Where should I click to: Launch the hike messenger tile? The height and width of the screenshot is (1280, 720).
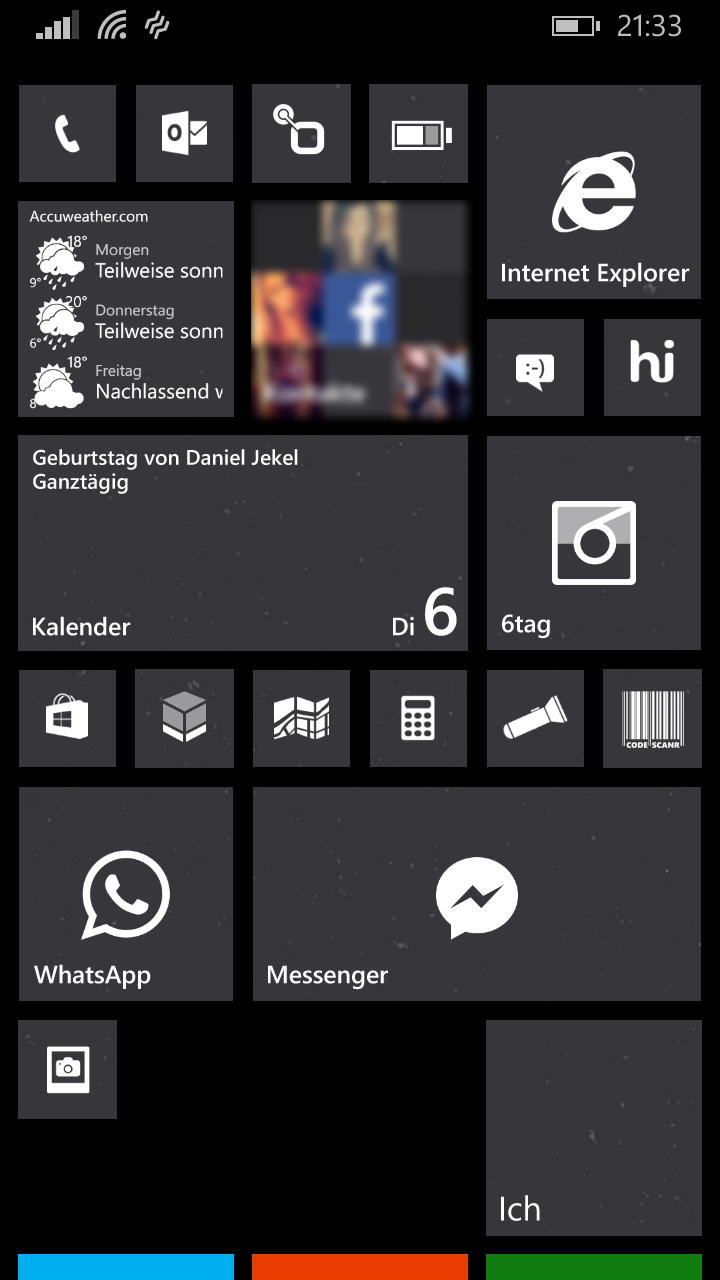tap(652, 368)
